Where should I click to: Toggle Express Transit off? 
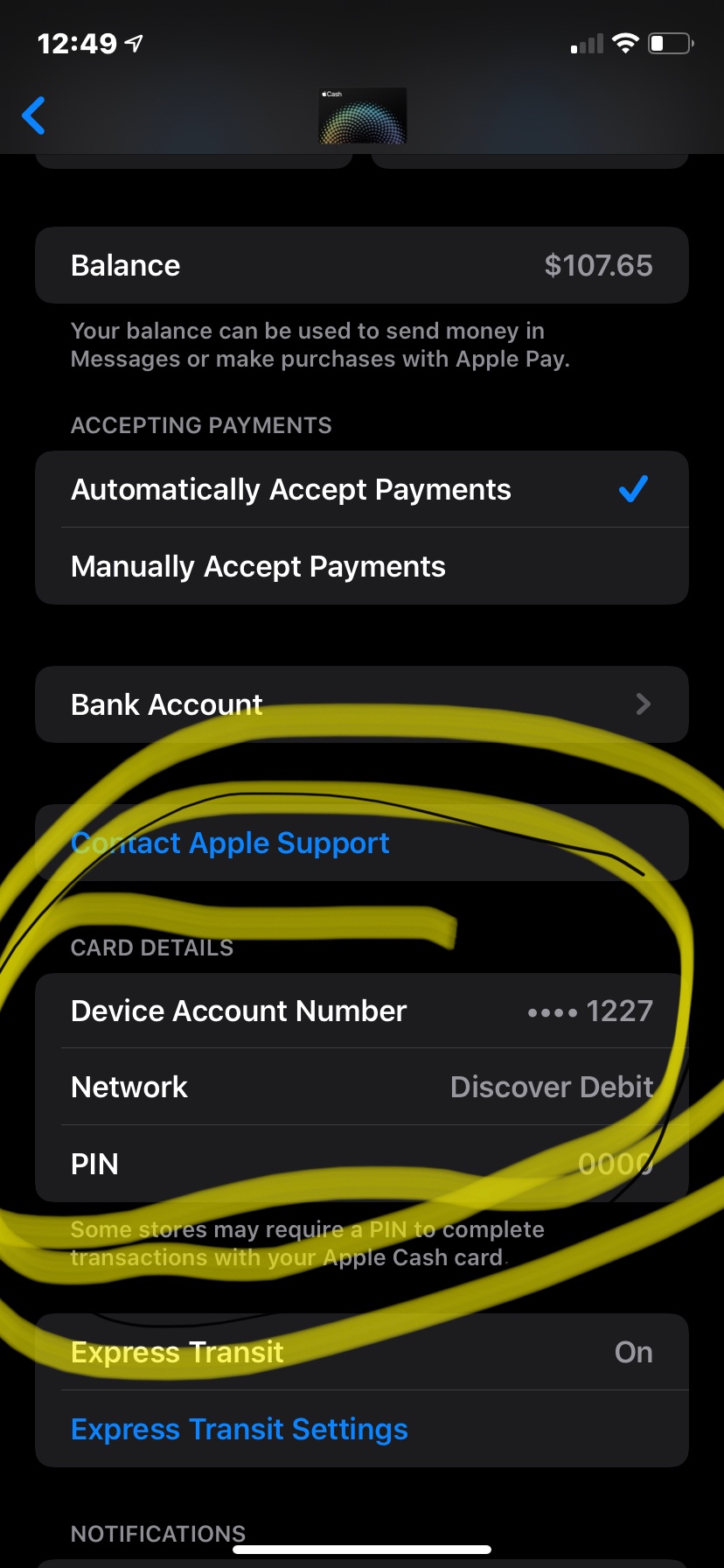pos(362,1352)
